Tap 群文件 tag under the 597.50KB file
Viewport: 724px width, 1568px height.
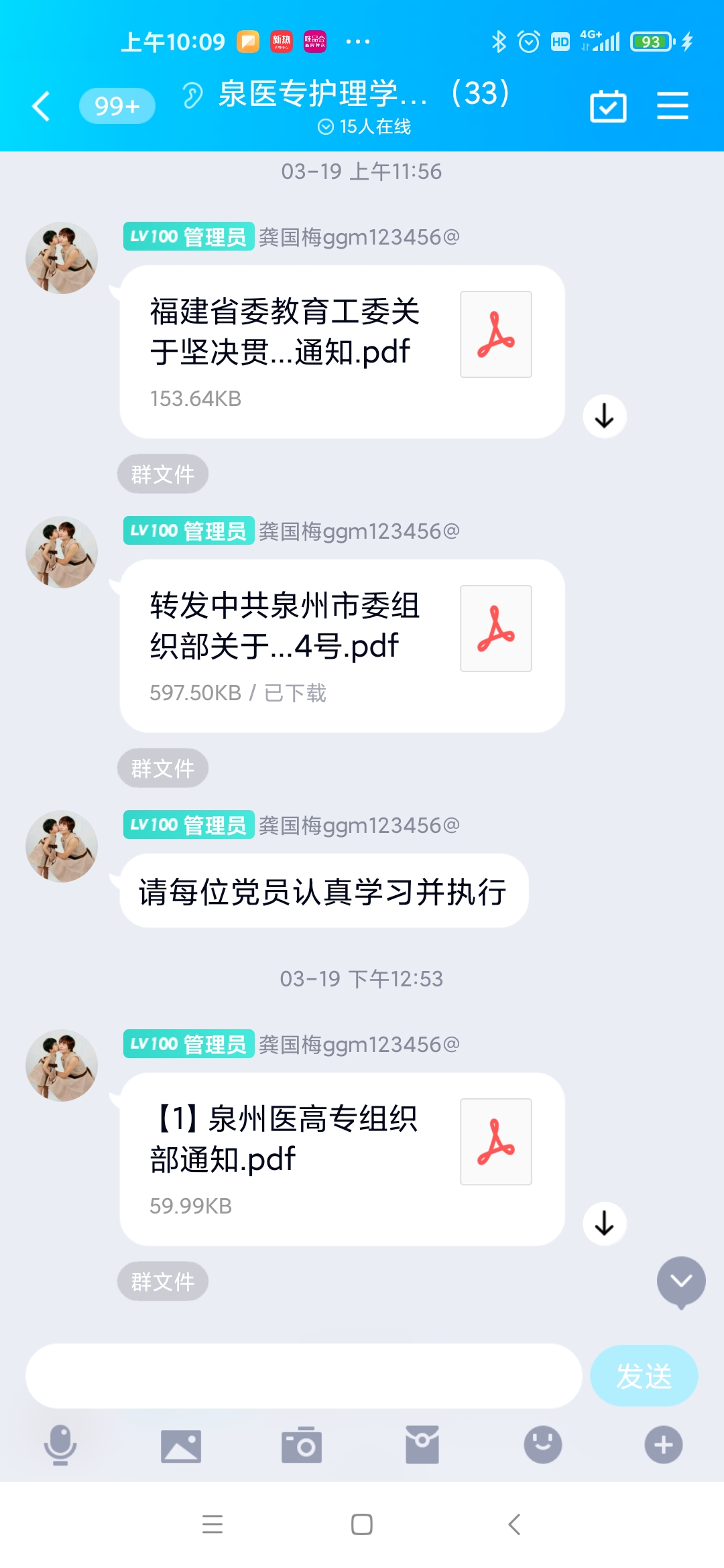click(163, 768)
